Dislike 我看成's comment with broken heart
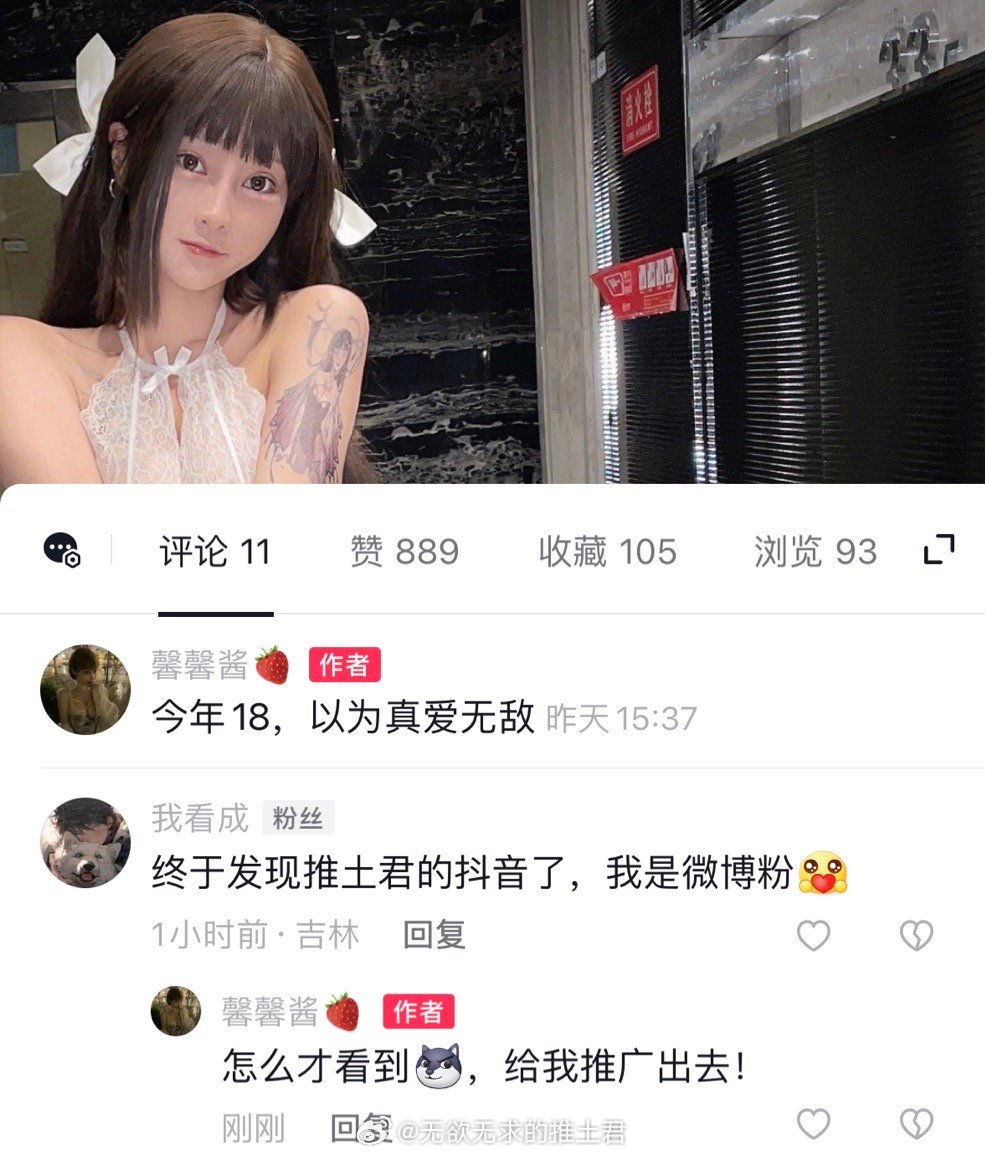The image size is (985, 1155). 916,936
